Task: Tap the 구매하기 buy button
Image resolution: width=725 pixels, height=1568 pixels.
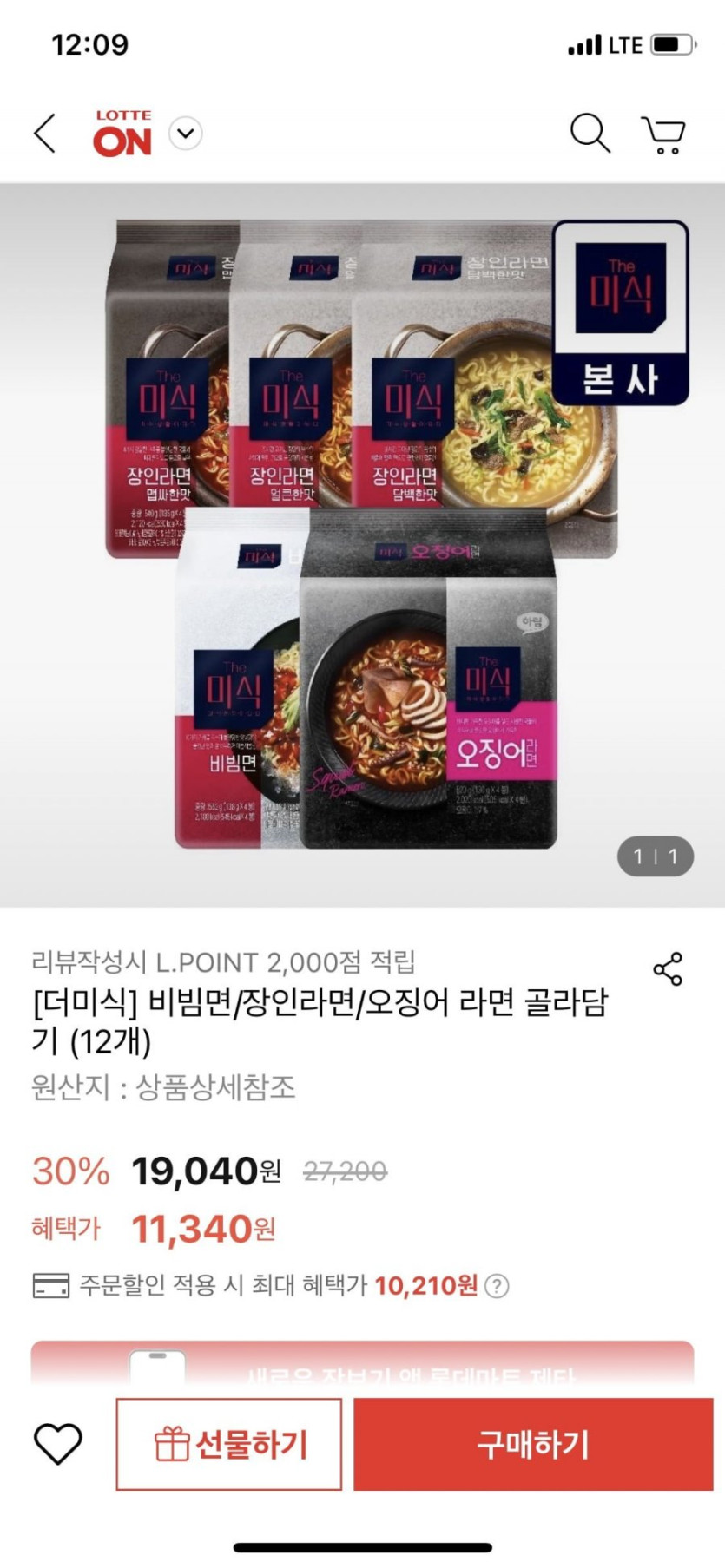Action: (x=532, y=1445)
